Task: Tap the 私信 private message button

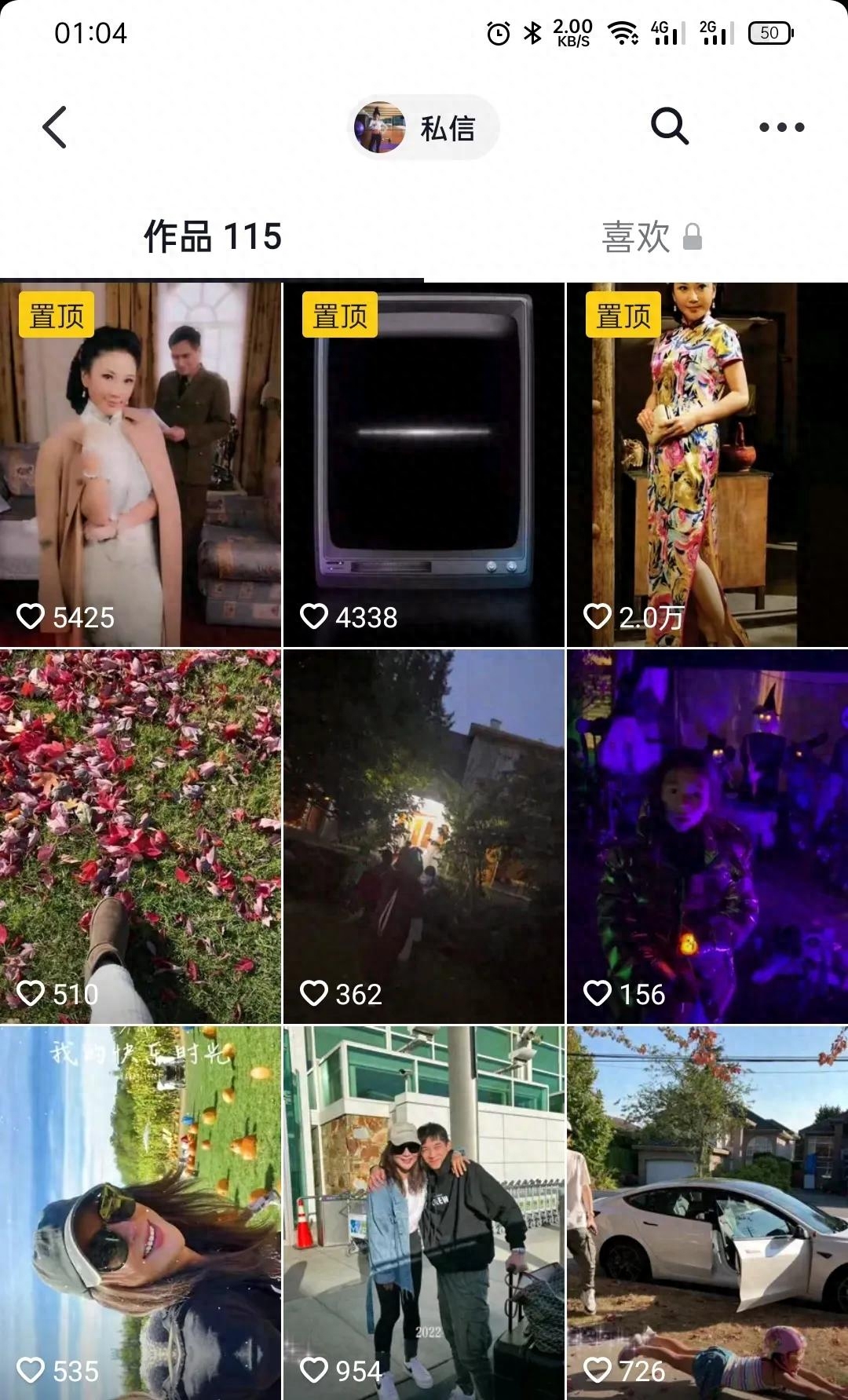Action: coord(424,128)
